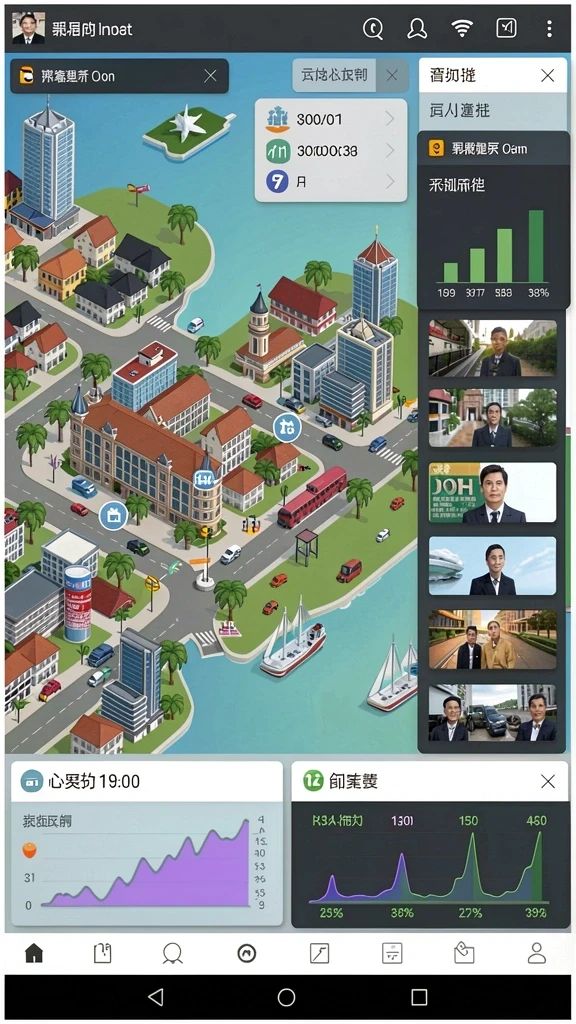576x1024 pixels.
Task: Close the green line chart panel
Action: [x=548, y=781]
